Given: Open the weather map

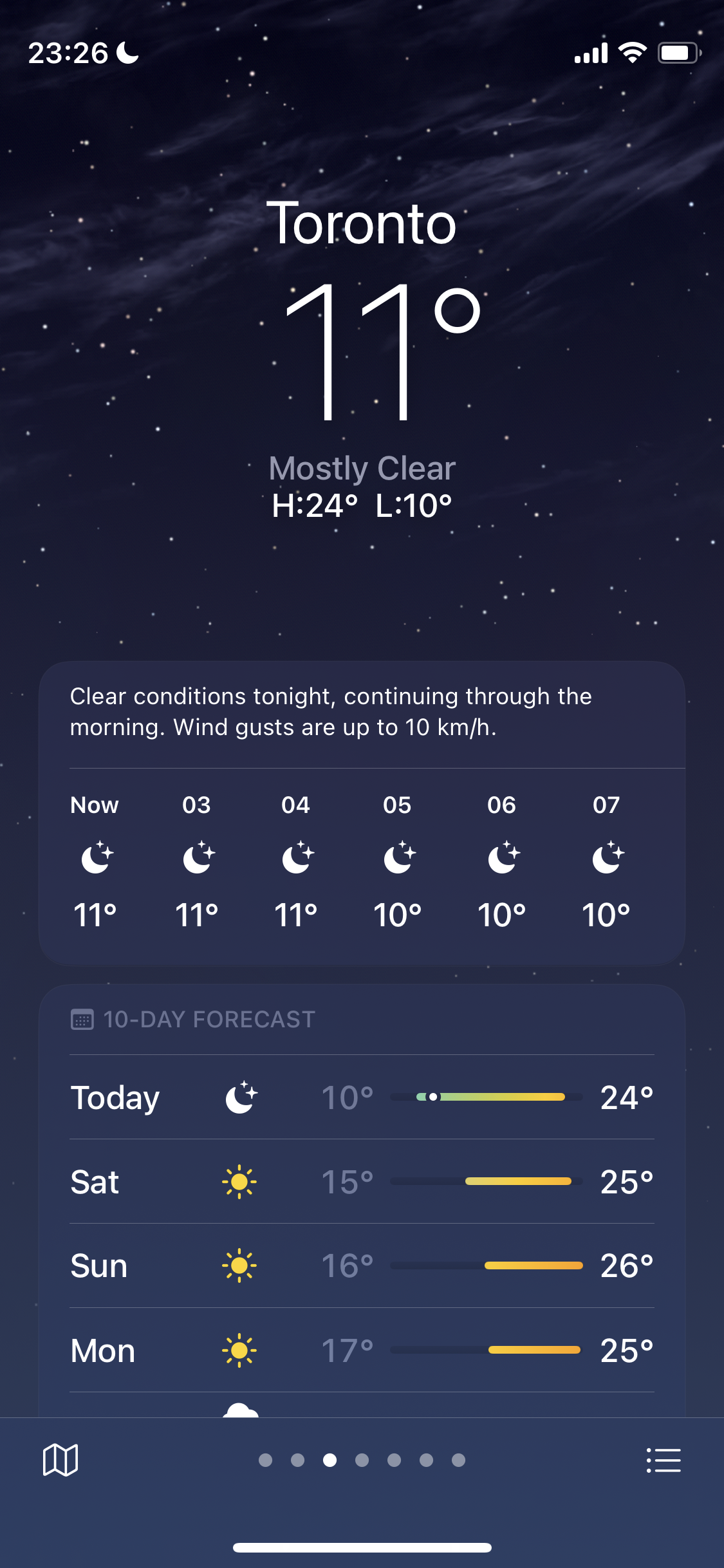Looking at the screenshot, I should (60, 1459).
